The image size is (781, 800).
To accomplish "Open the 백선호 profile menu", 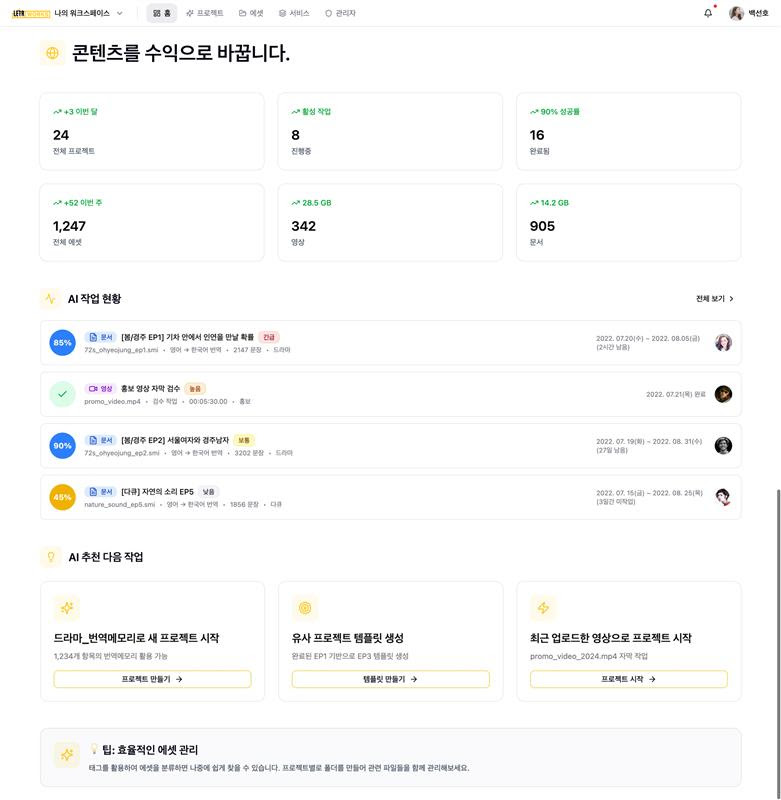I will [749, 13].
